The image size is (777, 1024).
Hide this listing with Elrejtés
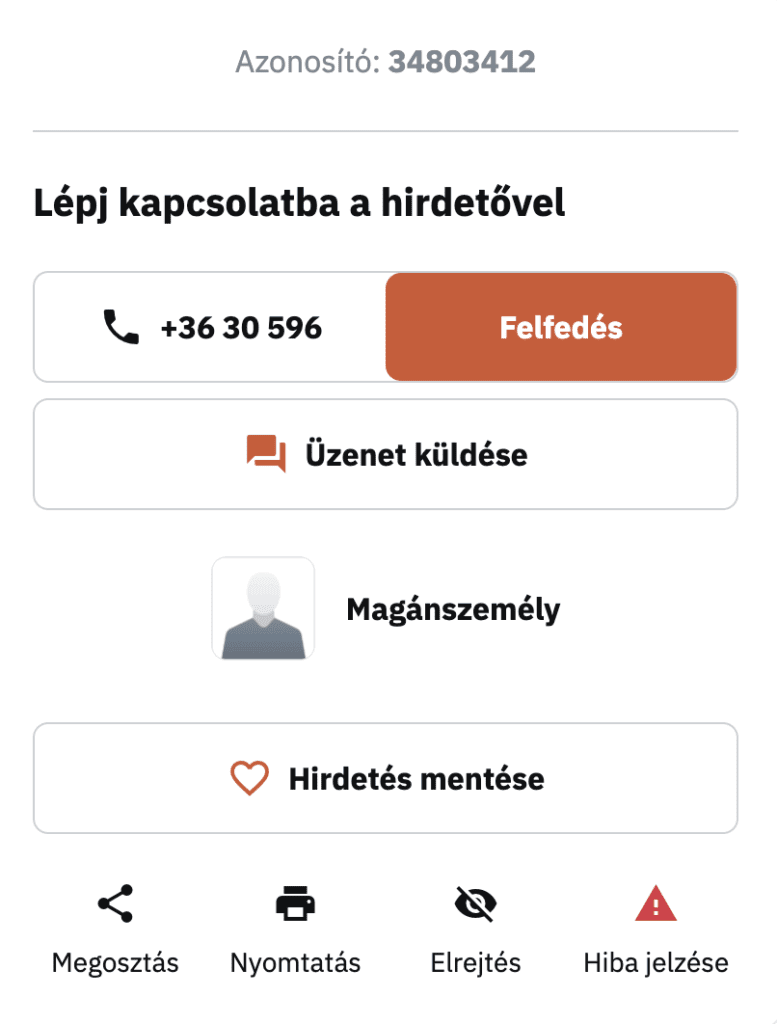475,929
